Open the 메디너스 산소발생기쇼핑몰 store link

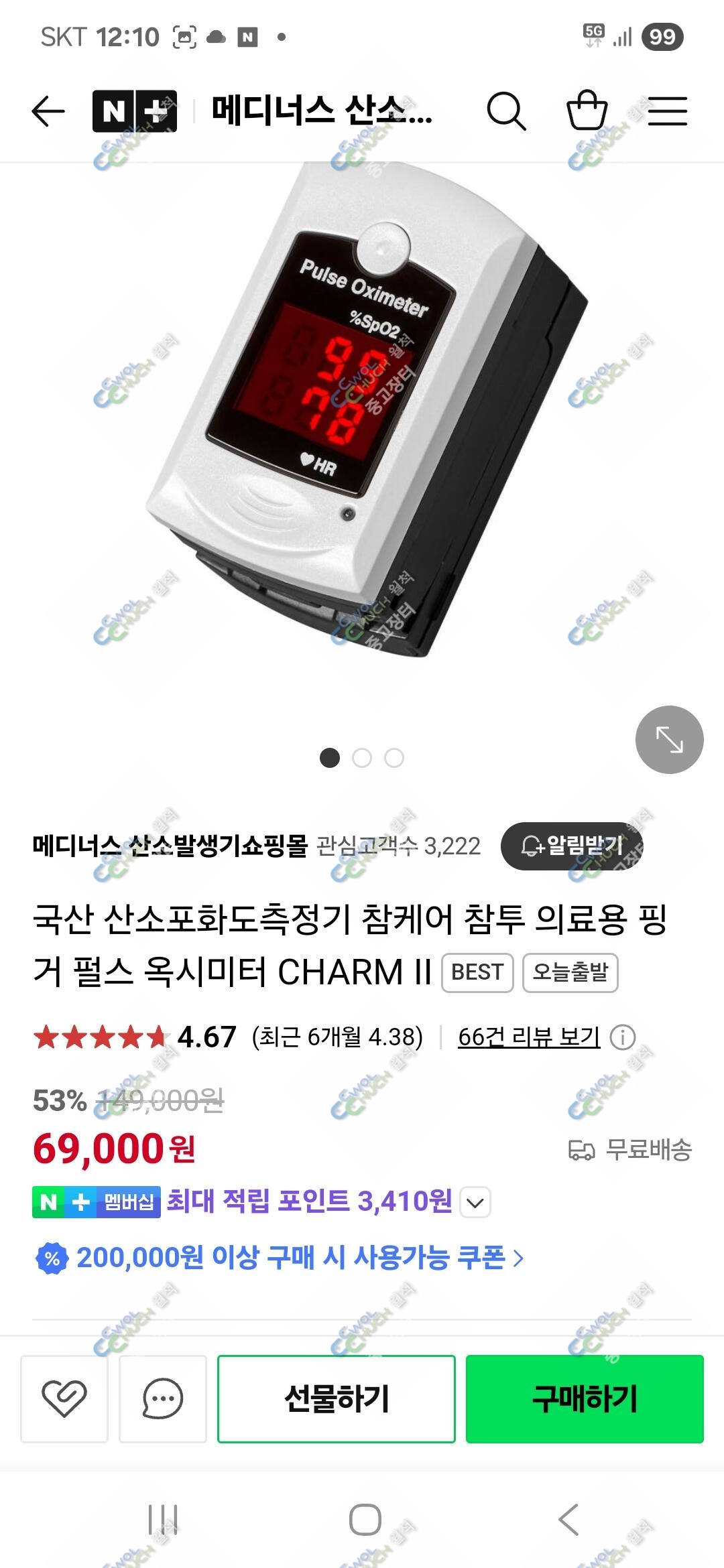(x=170, y=846)
